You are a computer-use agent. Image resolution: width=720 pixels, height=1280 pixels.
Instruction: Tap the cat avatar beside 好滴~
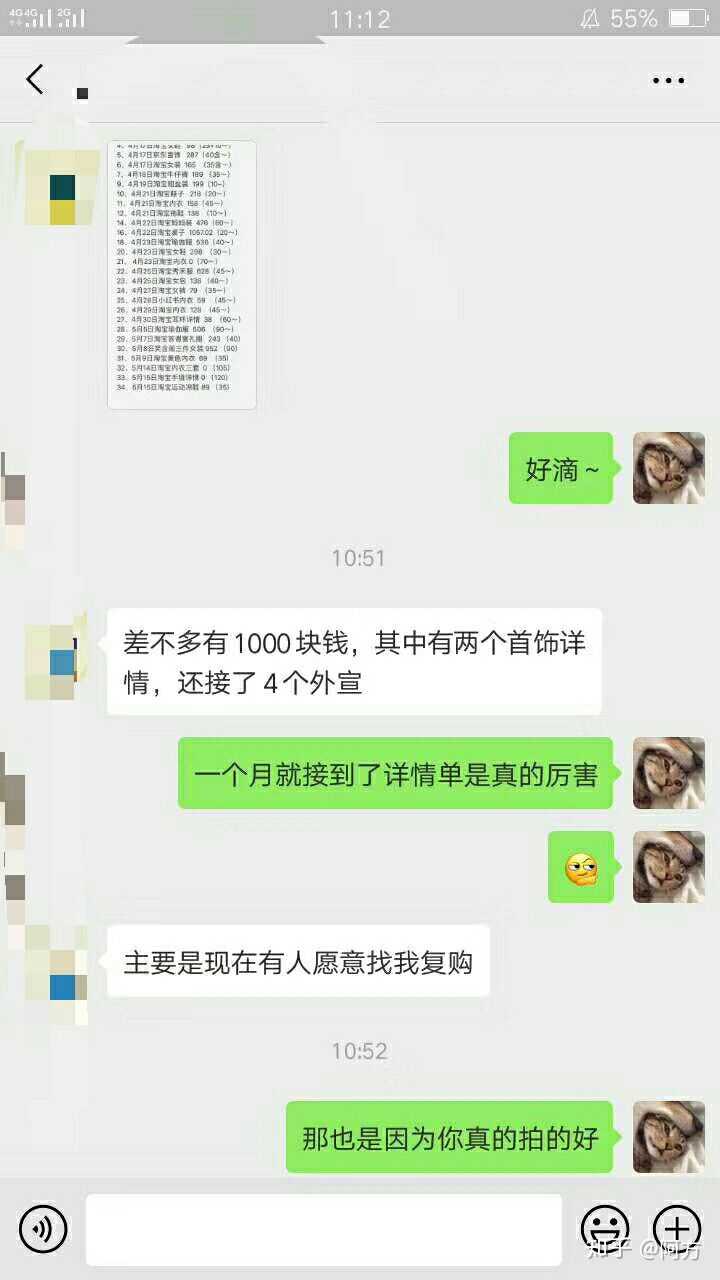668,468
